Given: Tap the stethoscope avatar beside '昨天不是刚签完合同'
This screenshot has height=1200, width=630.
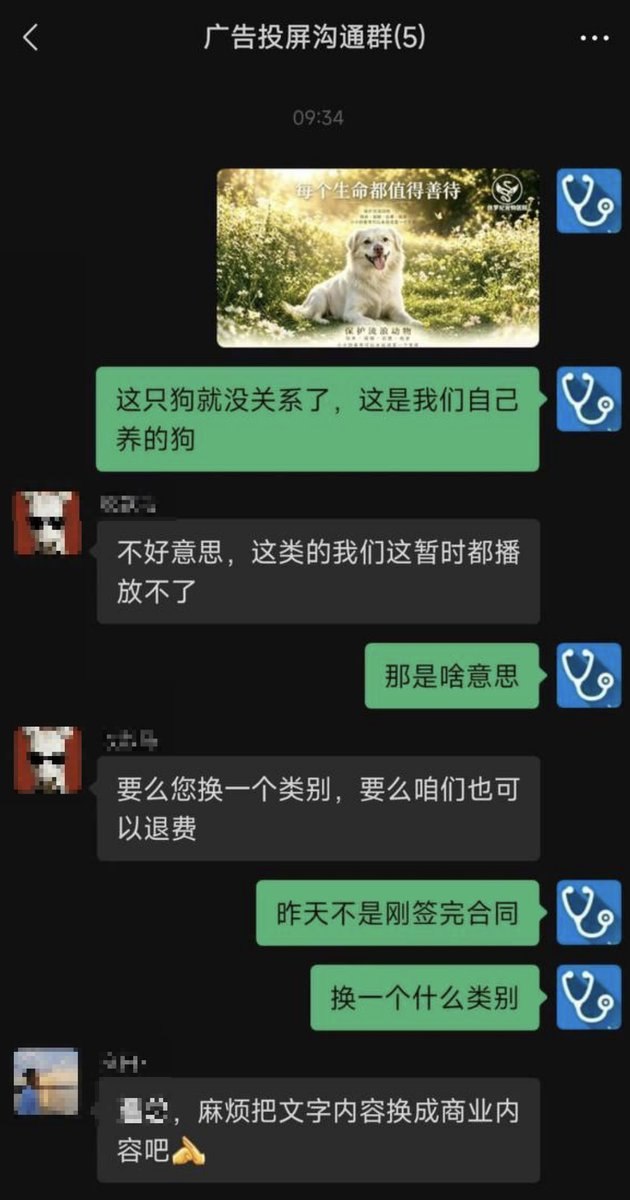Looking at the screenshot, I should [589, 912].
